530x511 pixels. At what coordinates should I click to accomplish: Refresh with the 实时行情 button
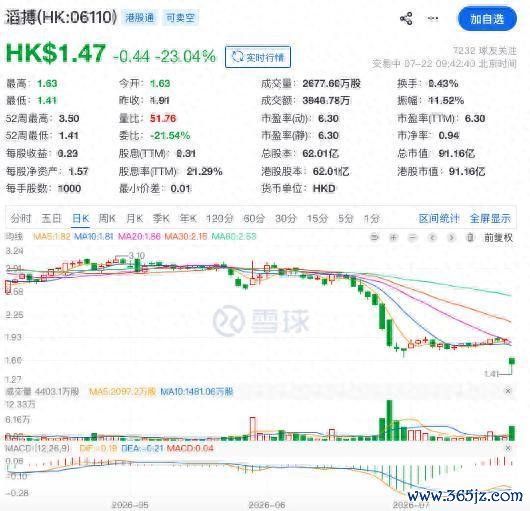coord(258,57)
